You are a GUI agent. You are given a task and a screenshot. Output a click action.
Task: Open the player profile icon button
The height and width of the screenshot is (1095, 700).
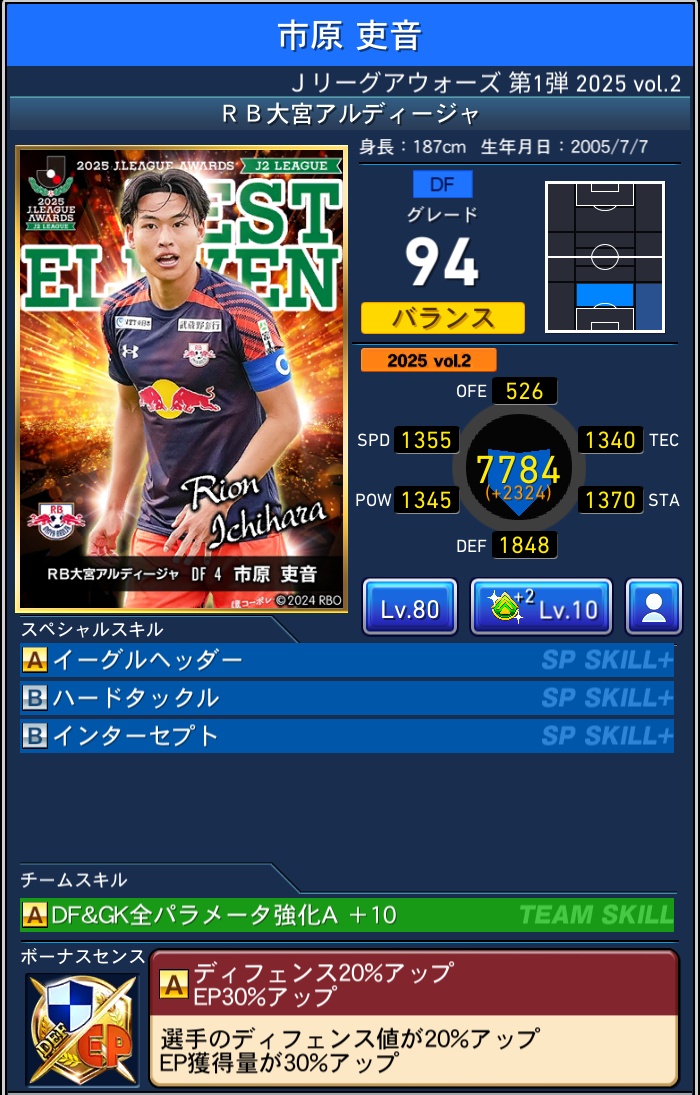654,607
